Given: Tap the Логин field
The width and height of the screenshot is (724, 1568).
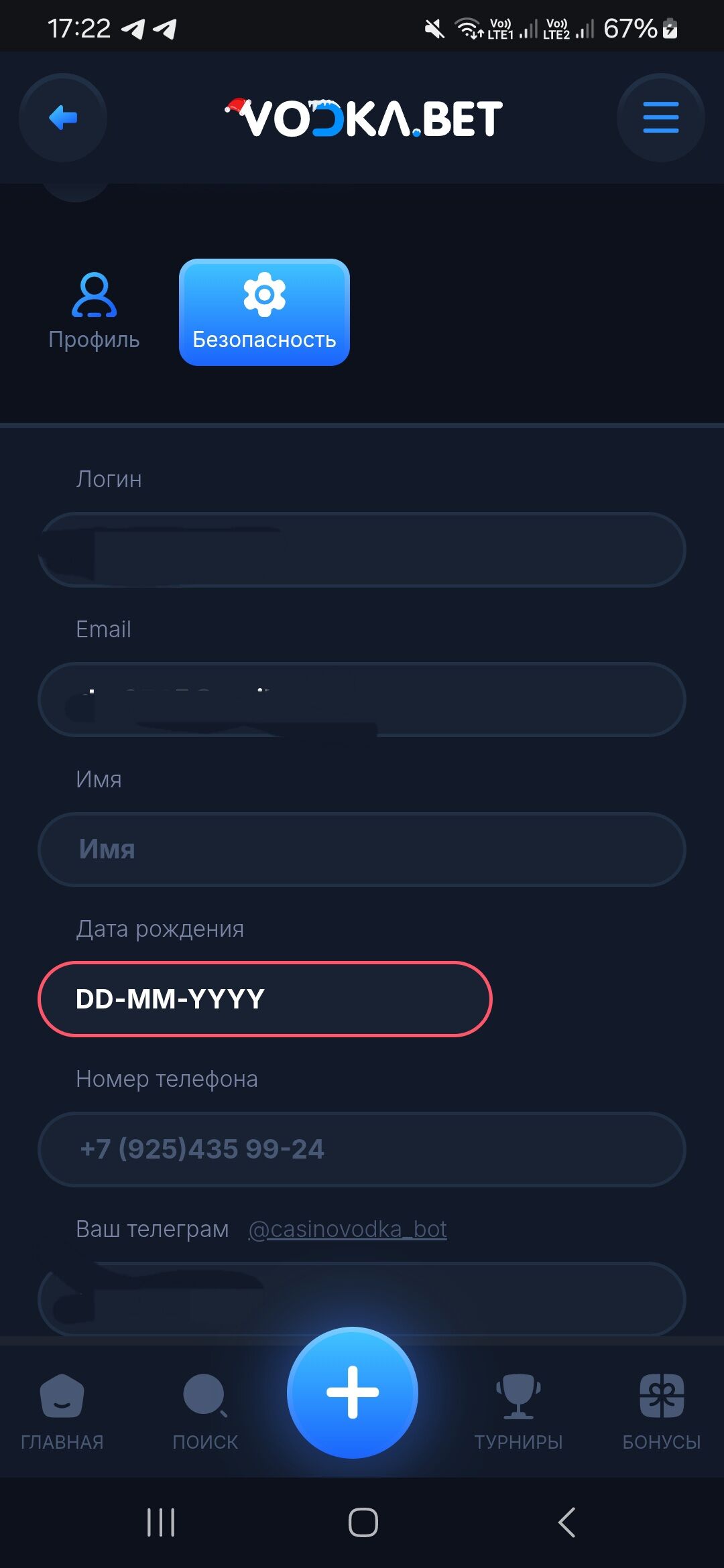Looking at the screenshot, I should point(362,550).
